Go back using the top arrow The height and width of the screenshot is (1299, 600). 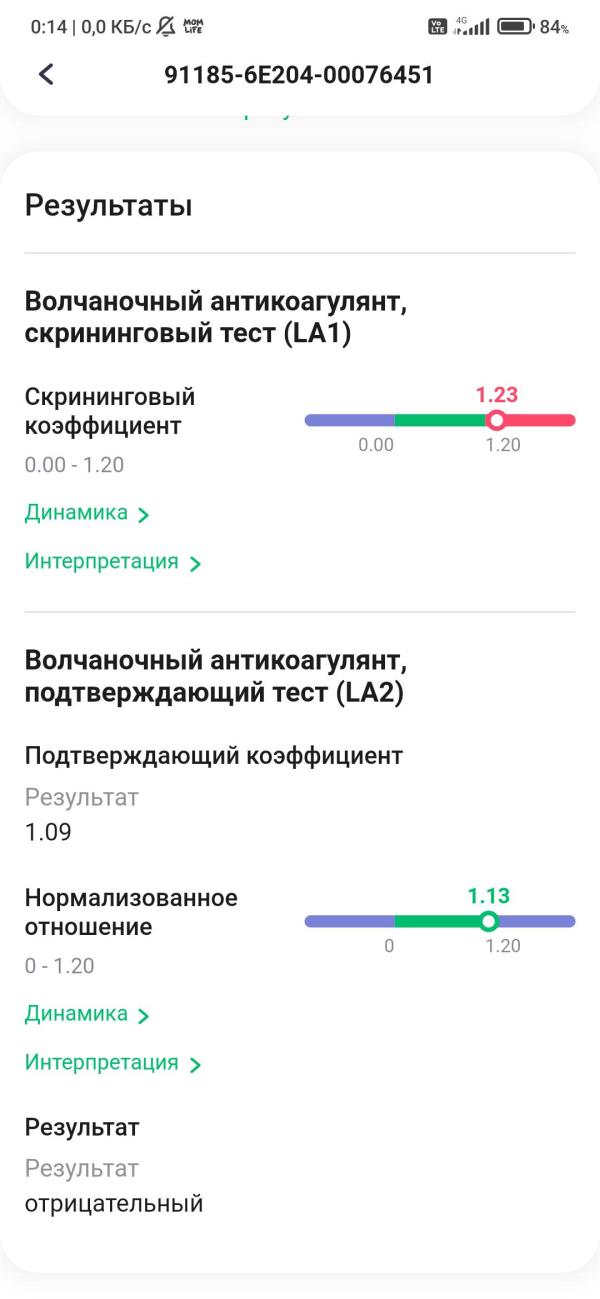[46, 75]
